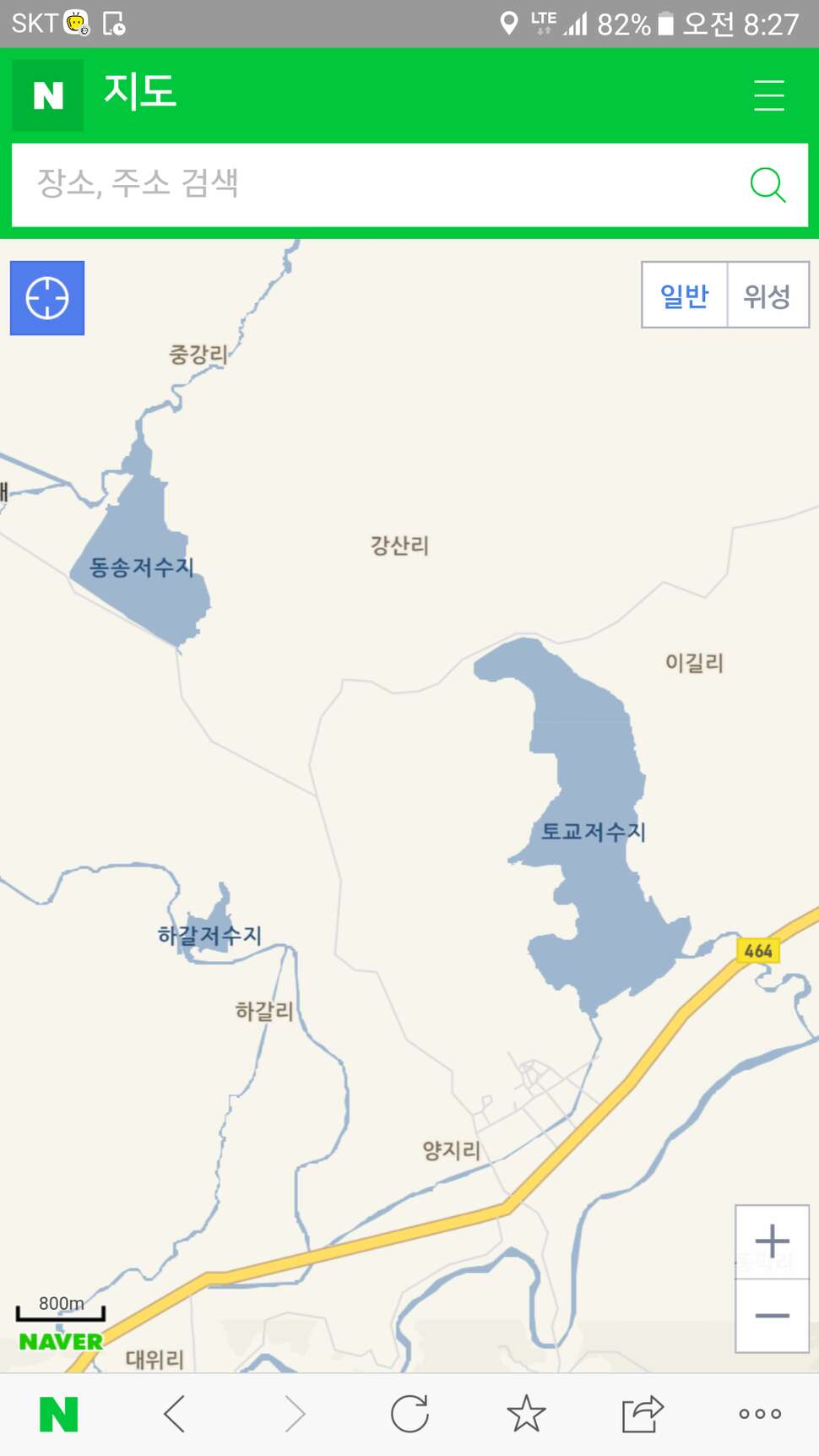Screen dimensions: 819x1456
Task: Share this map page
Action: tap(643, 1414)
